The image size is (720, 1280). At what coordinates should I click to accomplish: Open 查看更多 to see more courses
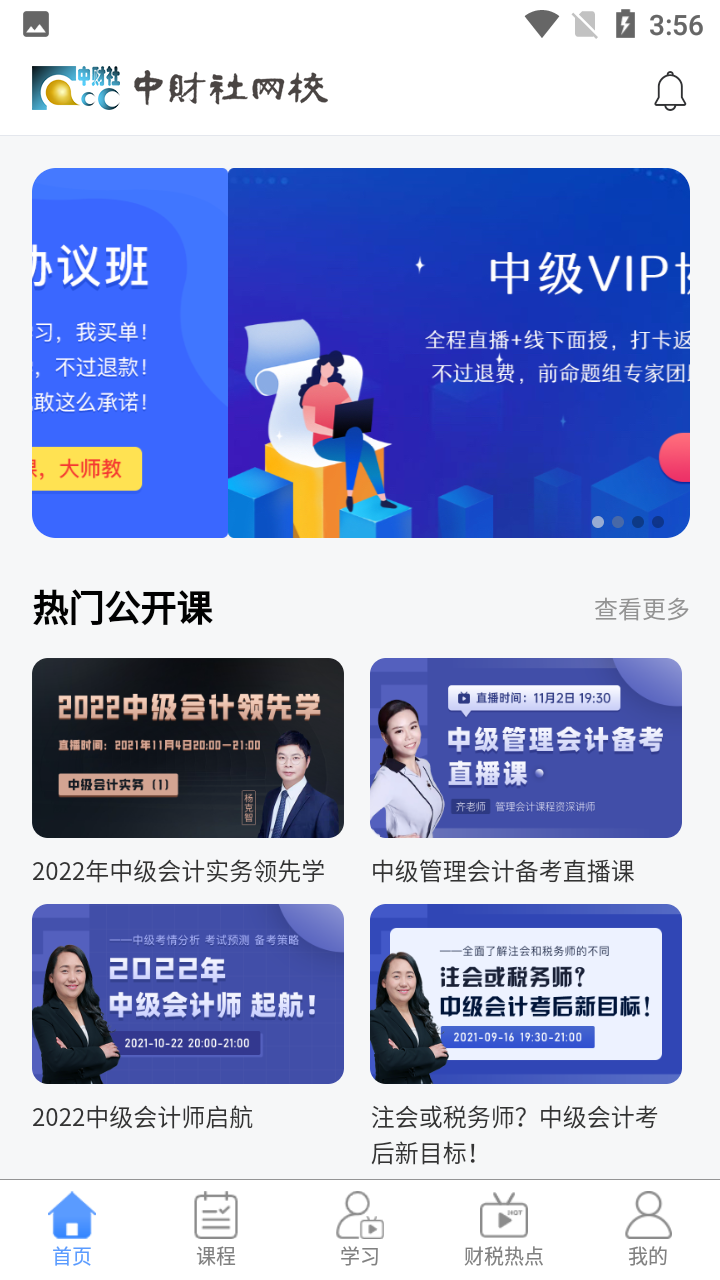(640, 609)
